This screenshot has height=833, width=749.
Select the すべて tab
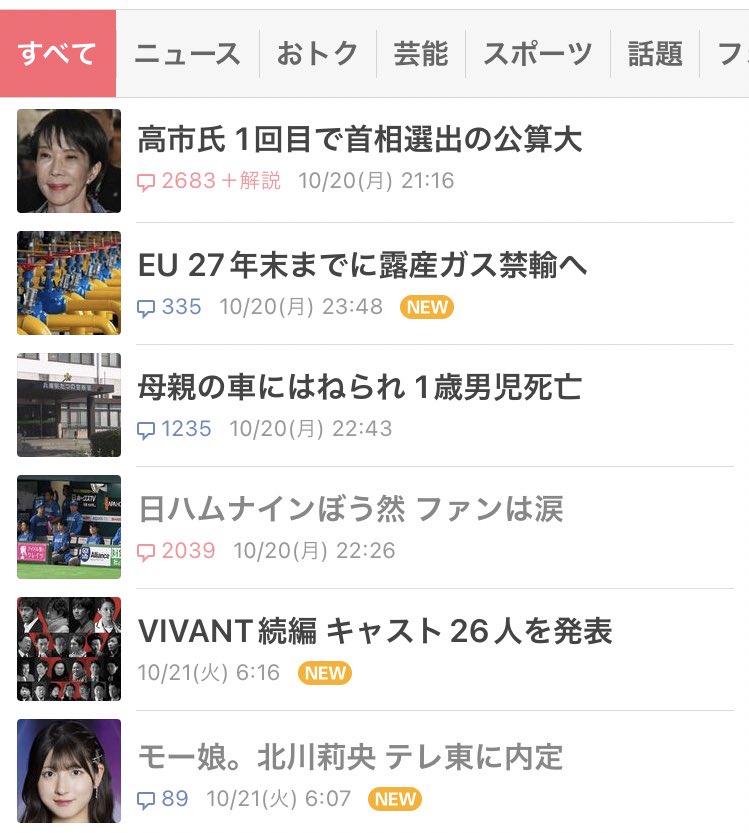(58, 54)
